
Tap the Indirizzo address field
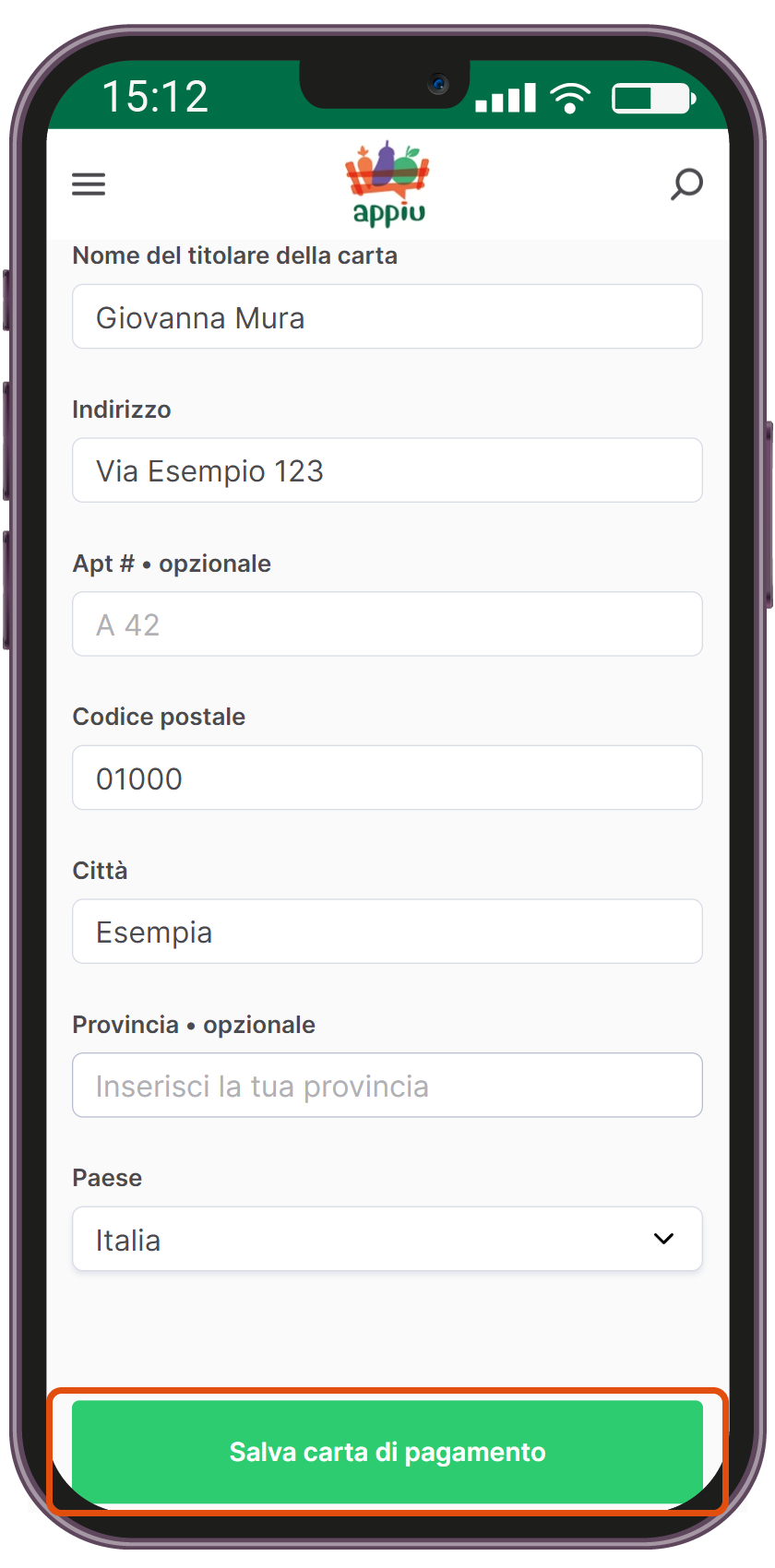click(x=387, y=470)
